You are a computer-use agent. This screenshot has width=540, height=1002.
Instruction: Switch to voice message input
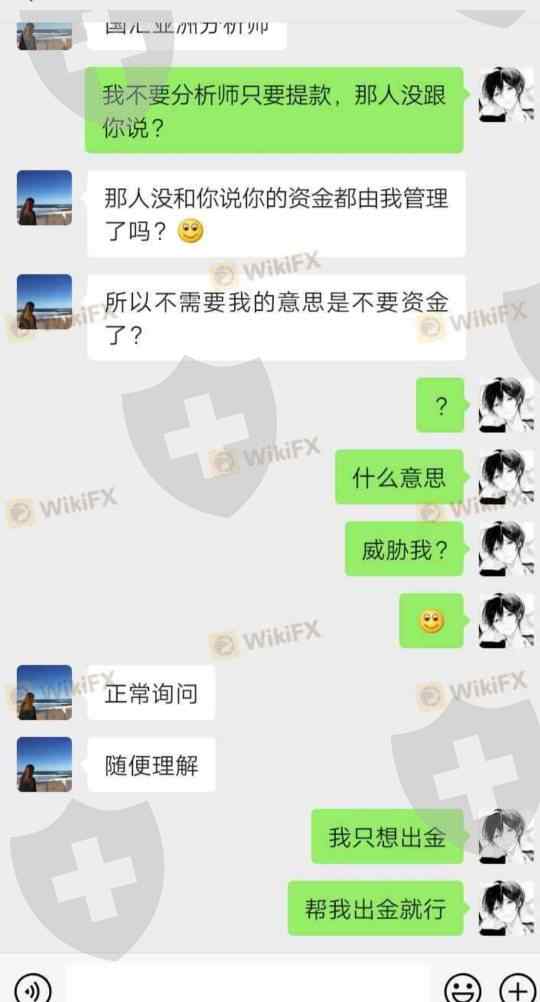(x=32, y=987)
